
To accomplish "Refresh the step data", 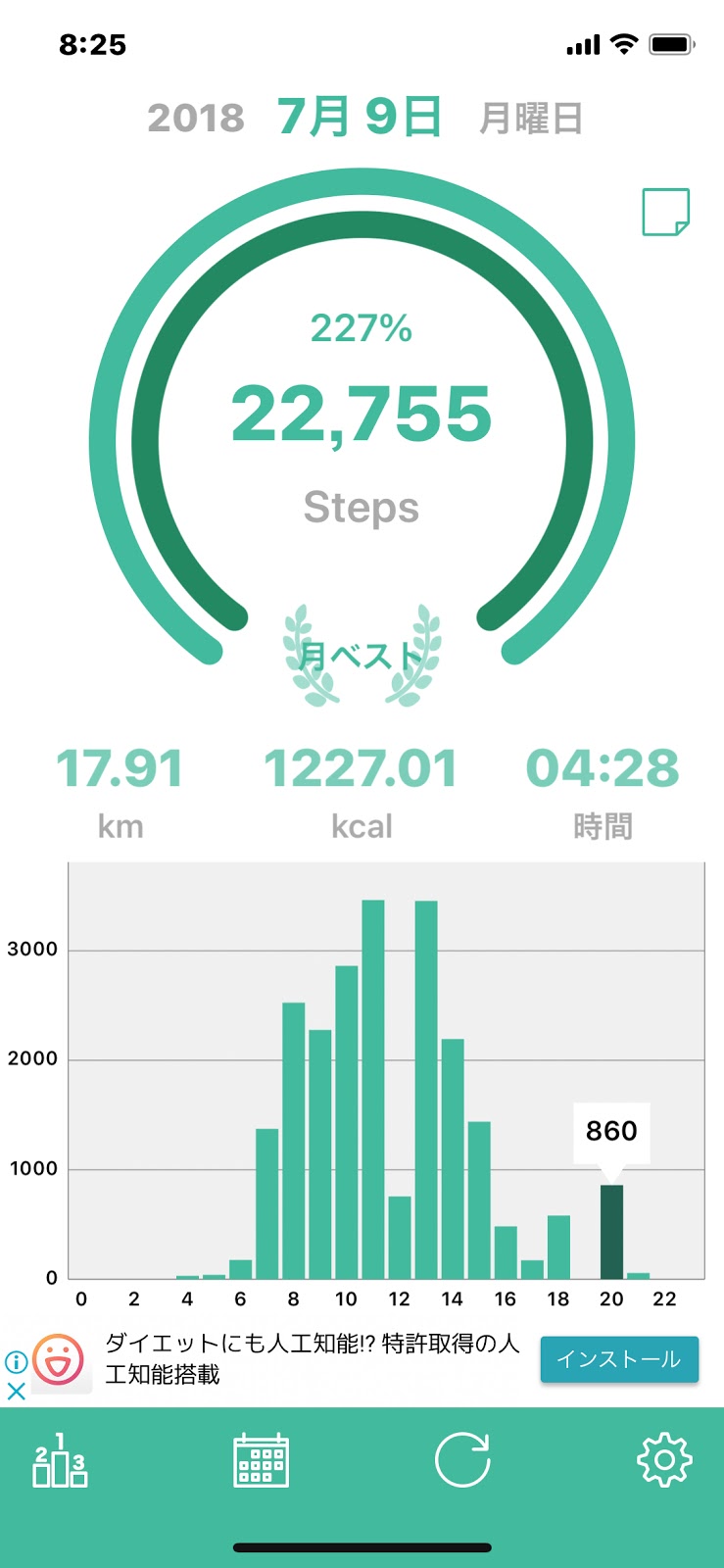I will click(462, 1460).
